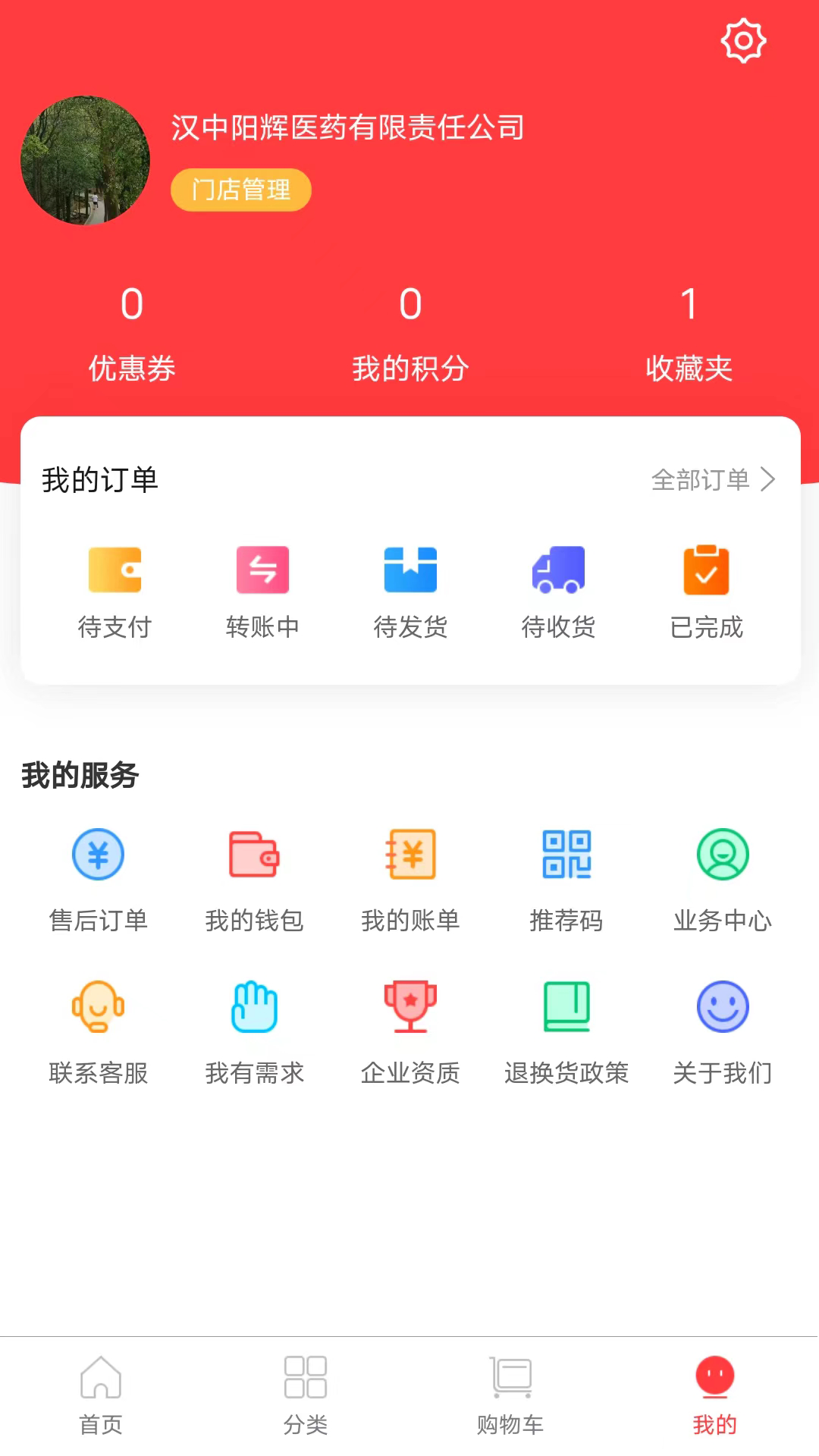The height and width of the screenshot is (1456, 819).
Task: Select the 转账中 transfer-in-progress icon
Action: (x=262, y=570)
